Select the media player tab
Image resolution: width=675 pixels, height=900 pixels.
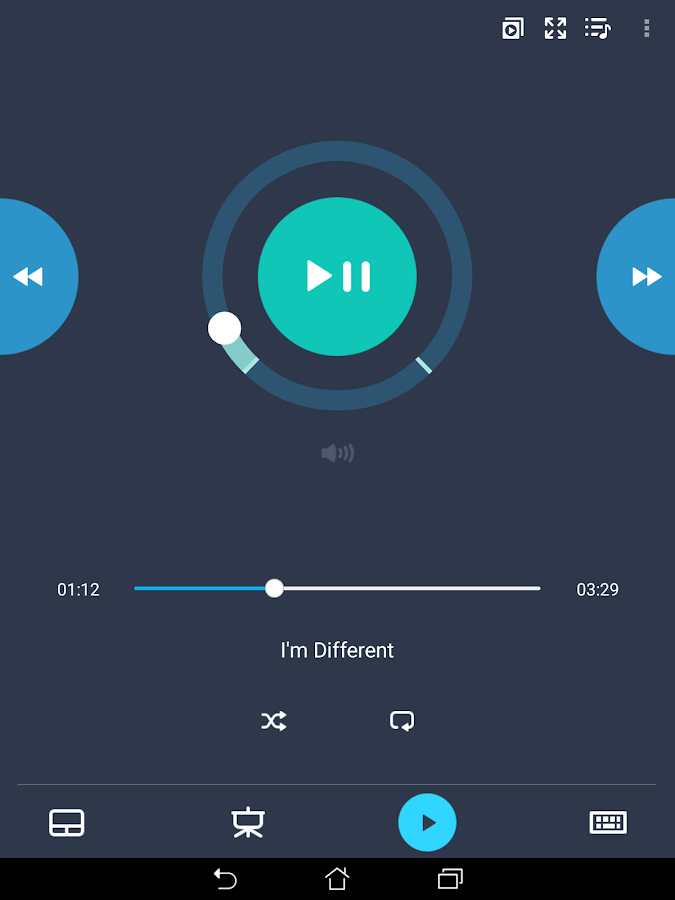point(427,823)
